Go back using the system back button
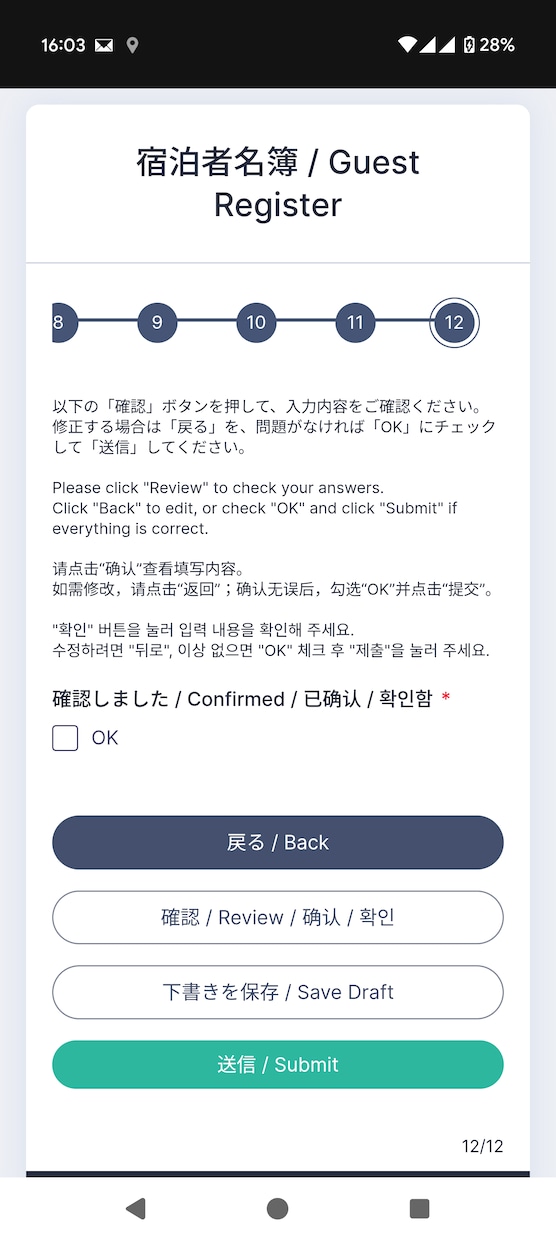The width and height of the screenshot is (556, 1240). tap(136, 1208)
